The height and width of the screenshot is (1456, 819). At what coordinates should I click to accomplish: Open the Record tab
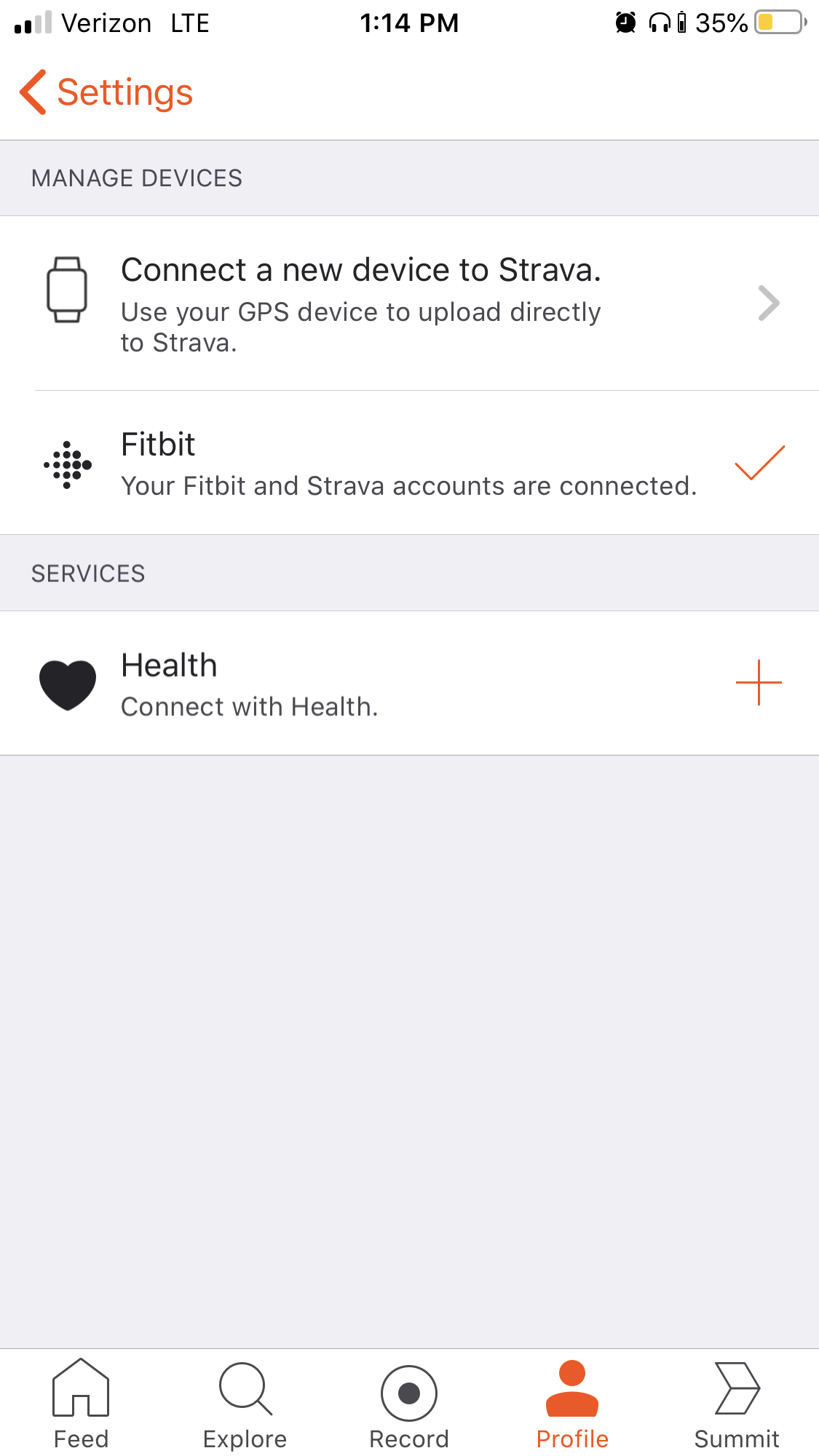click(409, 1404)
